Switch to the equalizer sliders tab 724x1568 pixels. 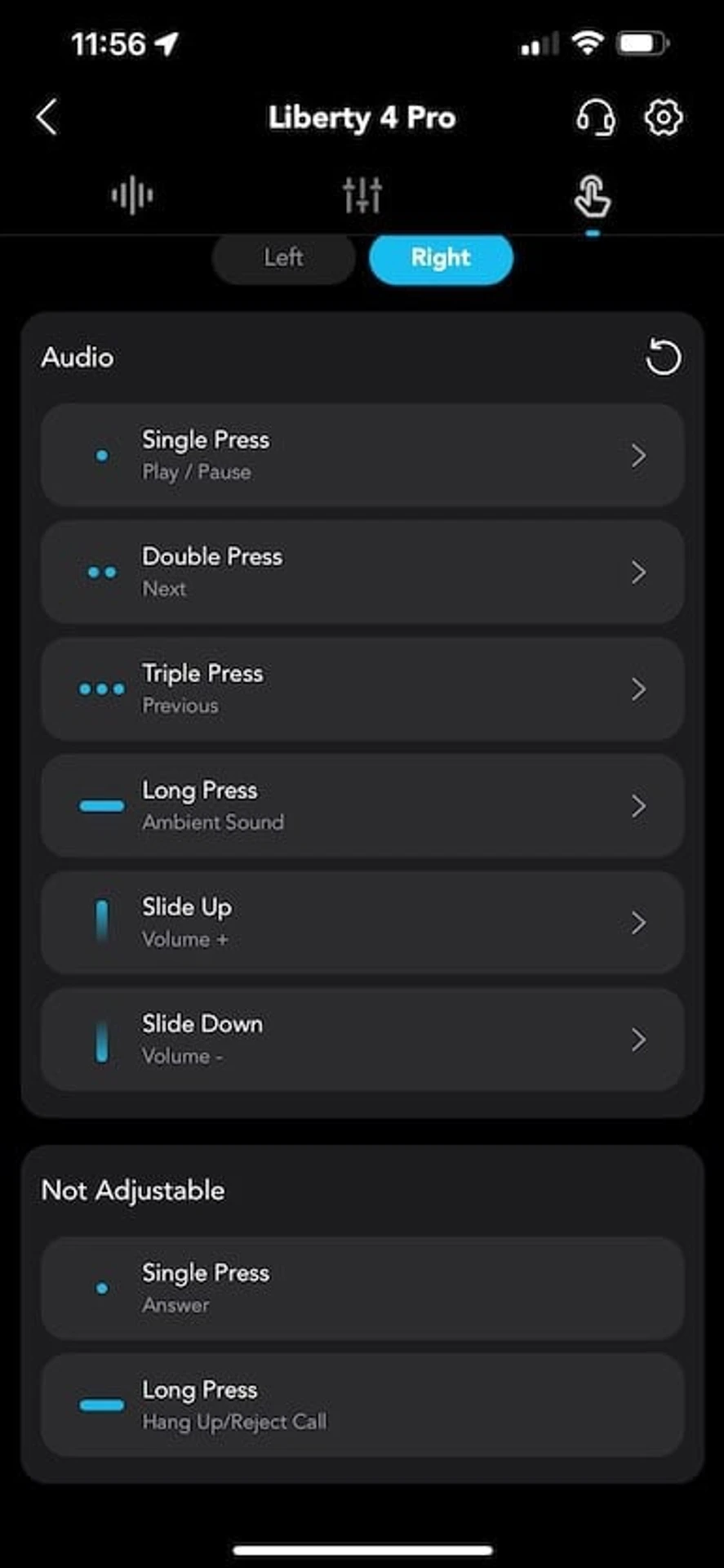[362, 196]
